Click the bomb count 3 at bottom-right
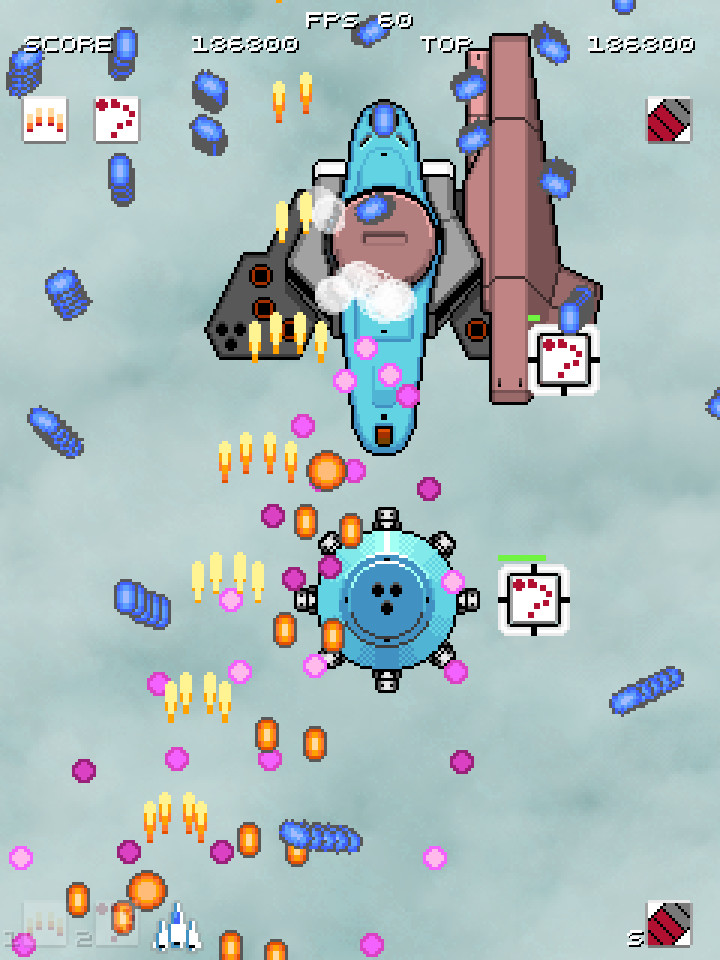Screen dimensions: 720x960 tap(634, 938)
